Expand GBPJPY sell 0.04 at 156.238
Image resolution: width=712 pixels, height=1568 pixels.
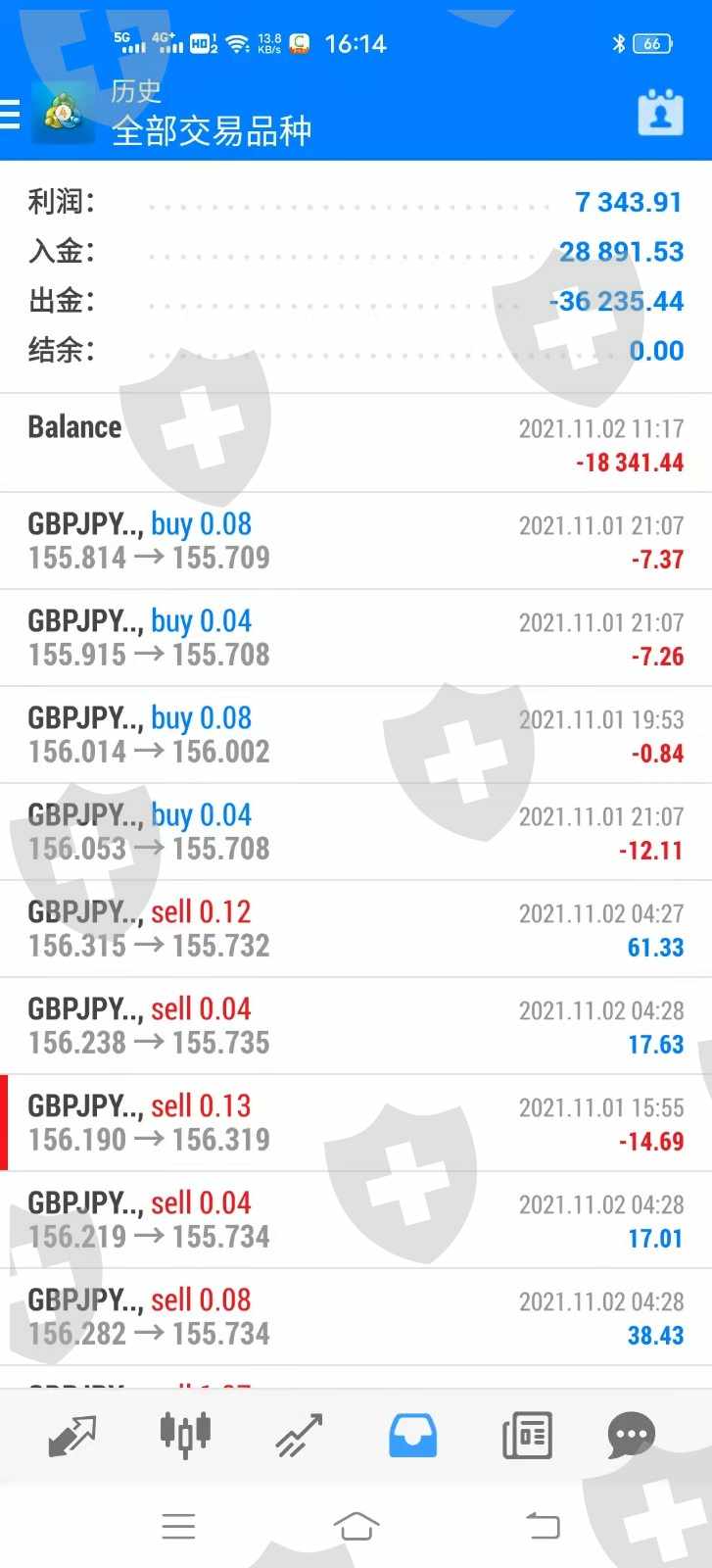pos(356,1025)
